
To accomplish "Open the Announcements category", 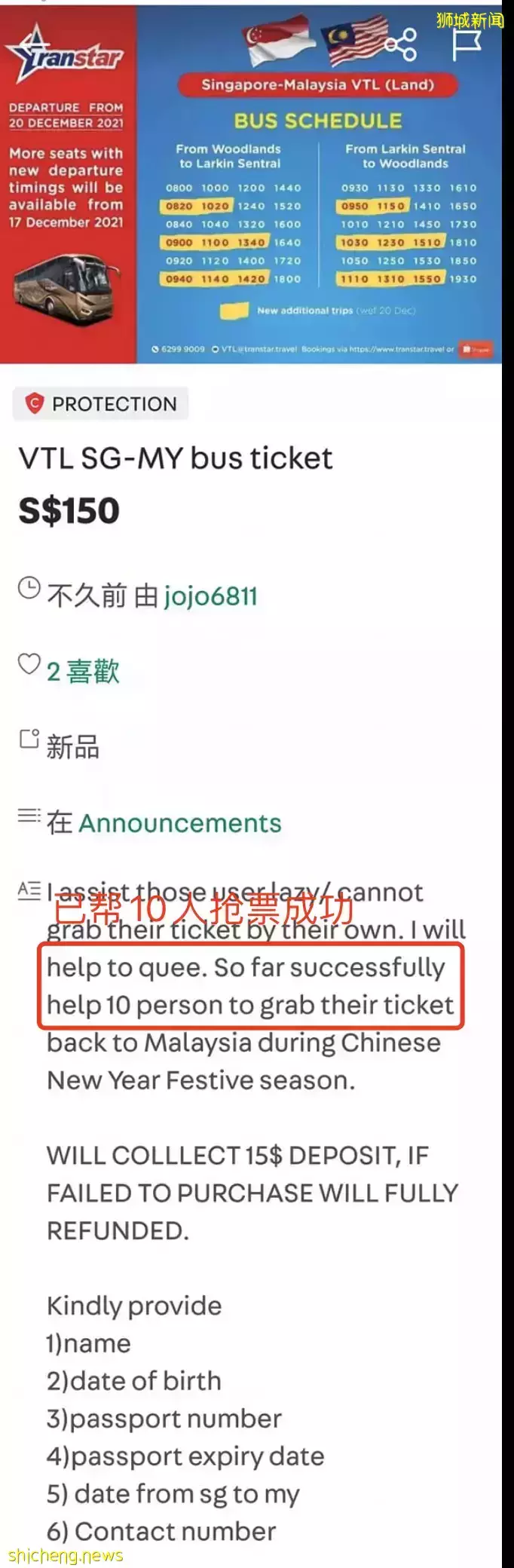I will [179, 822].
